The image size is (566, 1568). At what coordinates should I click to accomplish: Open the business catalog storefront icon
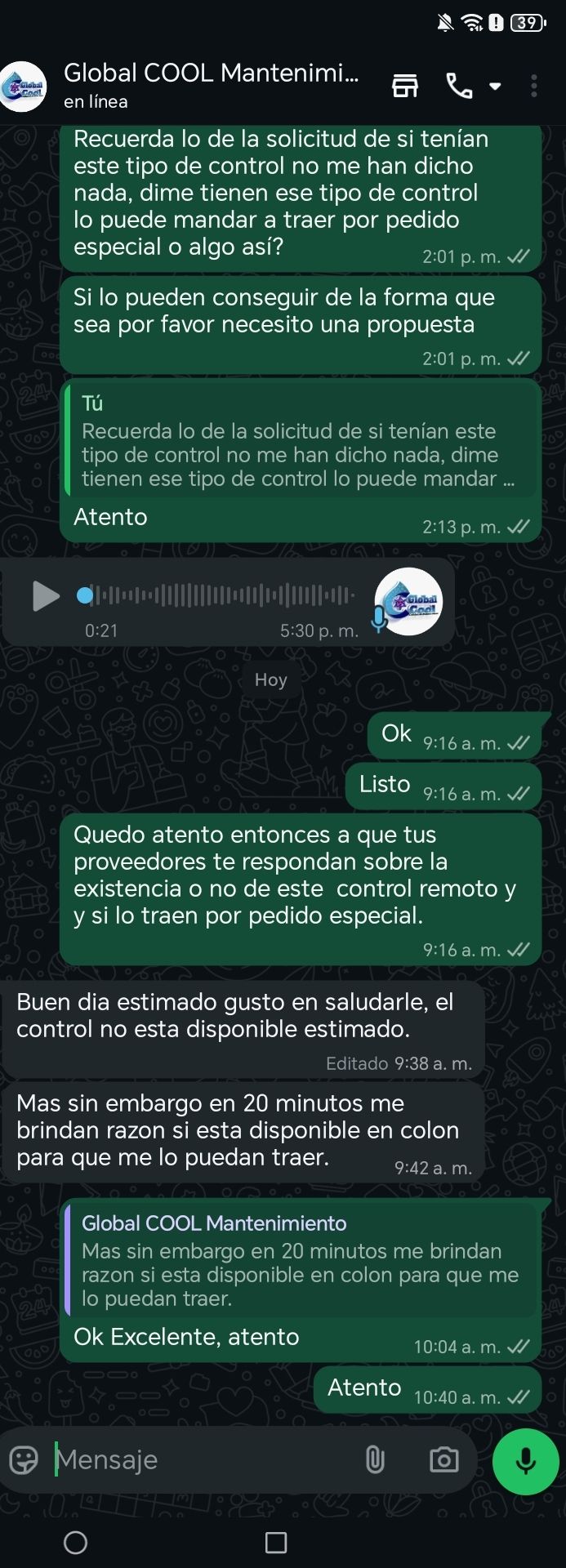tap(405, 86)
